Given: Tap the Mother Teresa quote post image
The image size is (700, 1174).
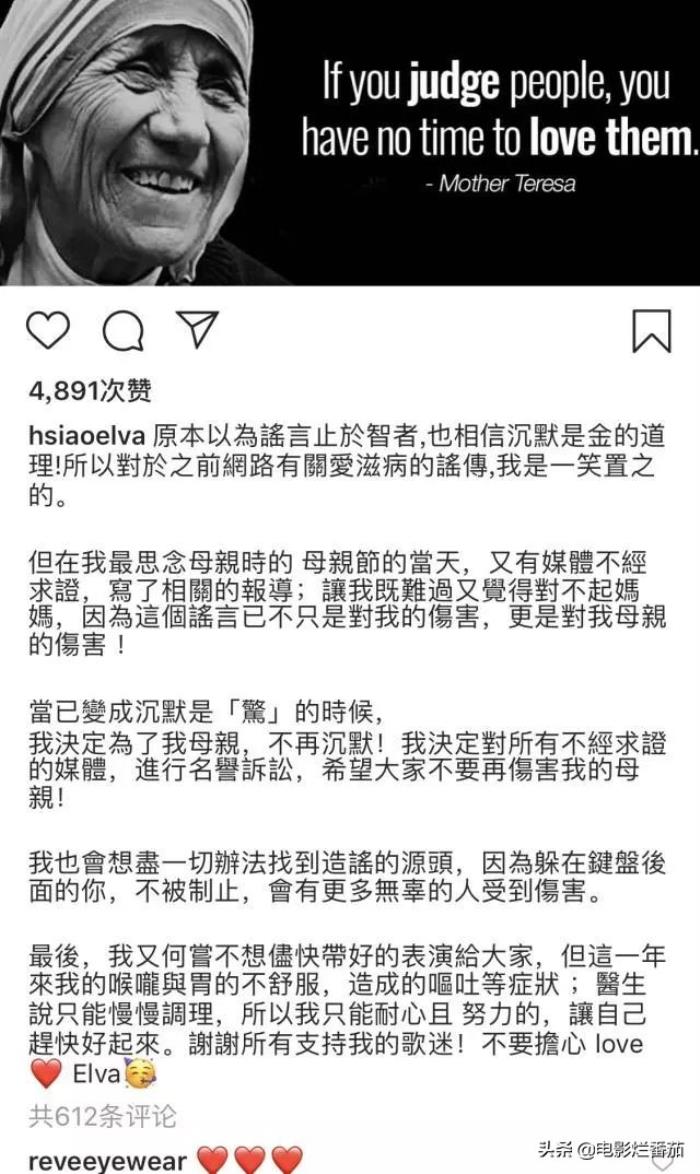Looking at the screenshot, I should click(350, 142).
